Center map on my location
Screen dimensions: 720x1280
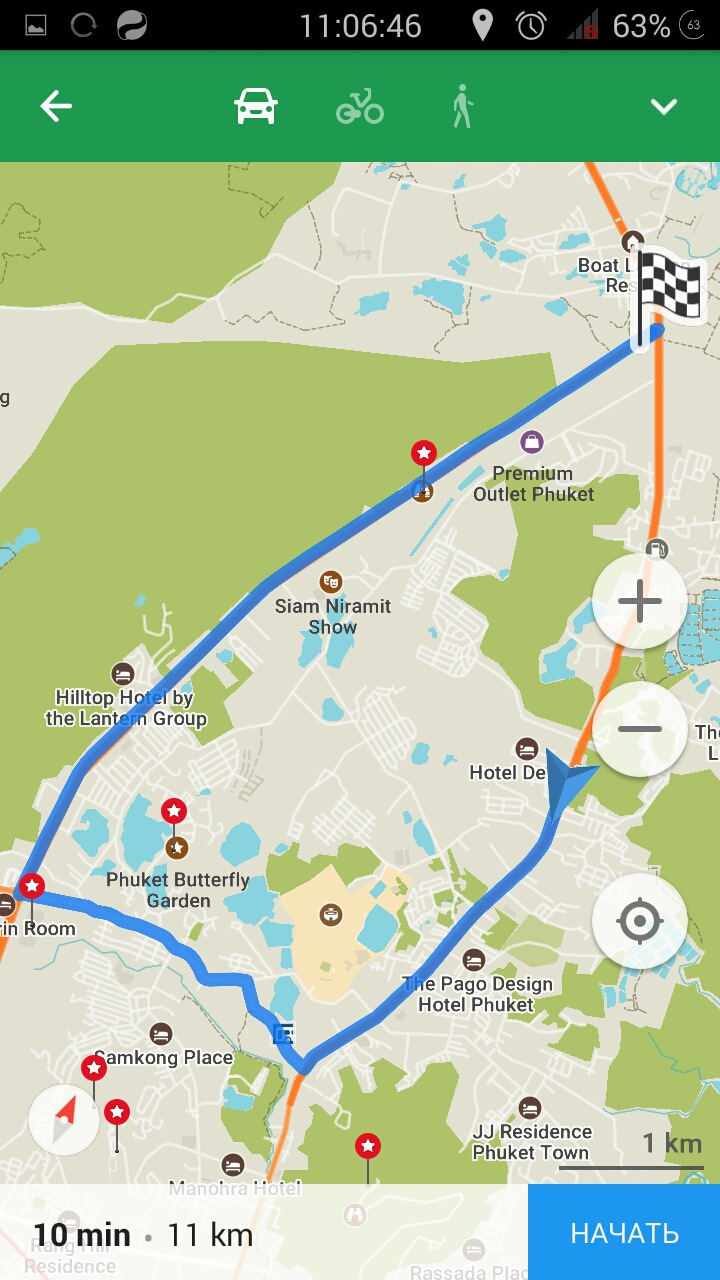[639, 921]
